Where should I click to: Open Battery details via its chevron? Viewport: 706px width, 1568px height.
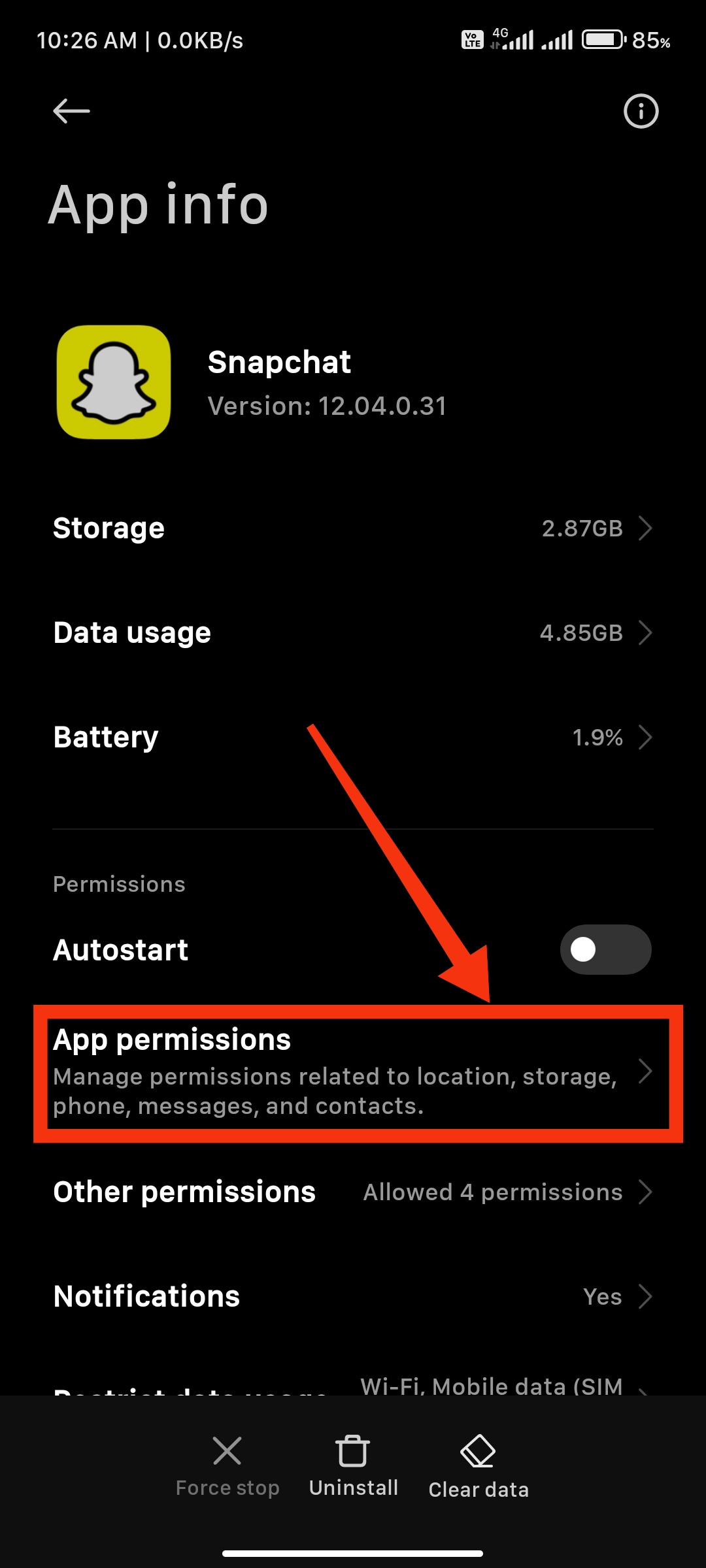point(646,737)
